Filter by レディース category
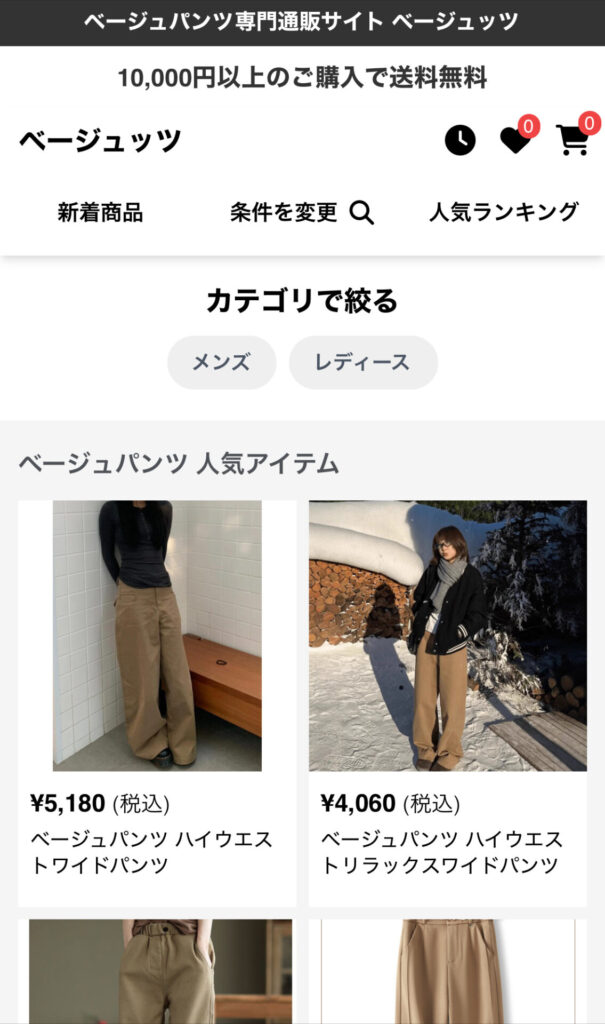The height and width of the screenshot is (1024, 605). (363, 362)
